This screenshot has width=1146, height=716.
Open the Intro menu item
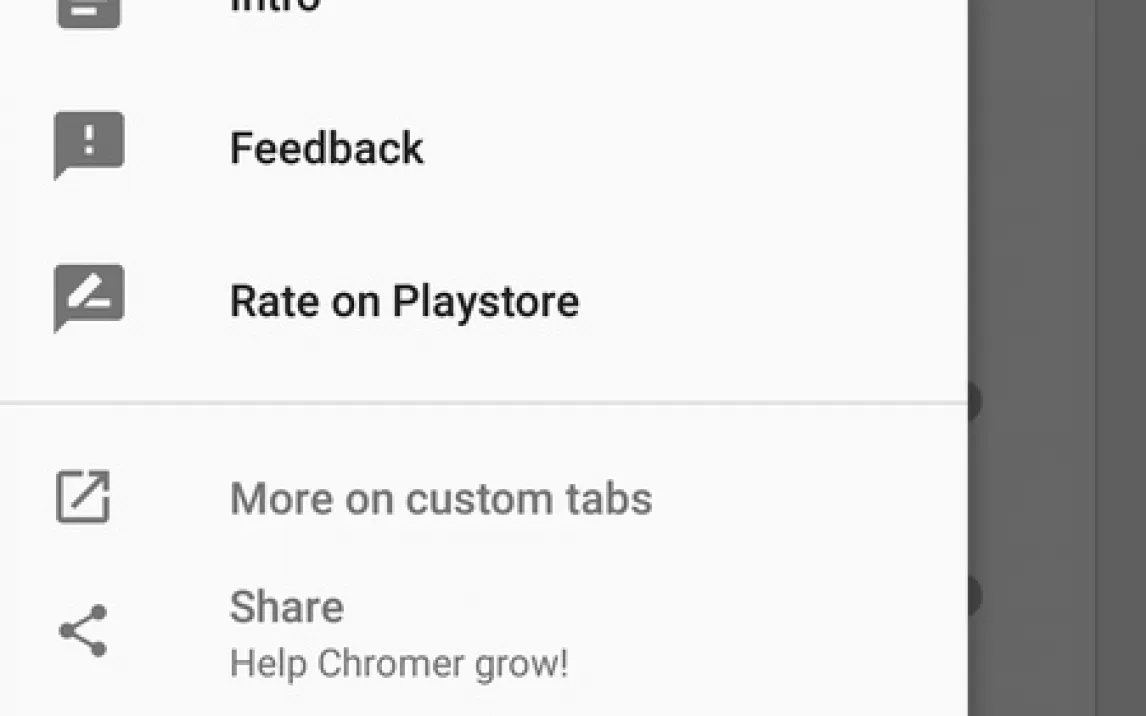(x=275, y=6)
